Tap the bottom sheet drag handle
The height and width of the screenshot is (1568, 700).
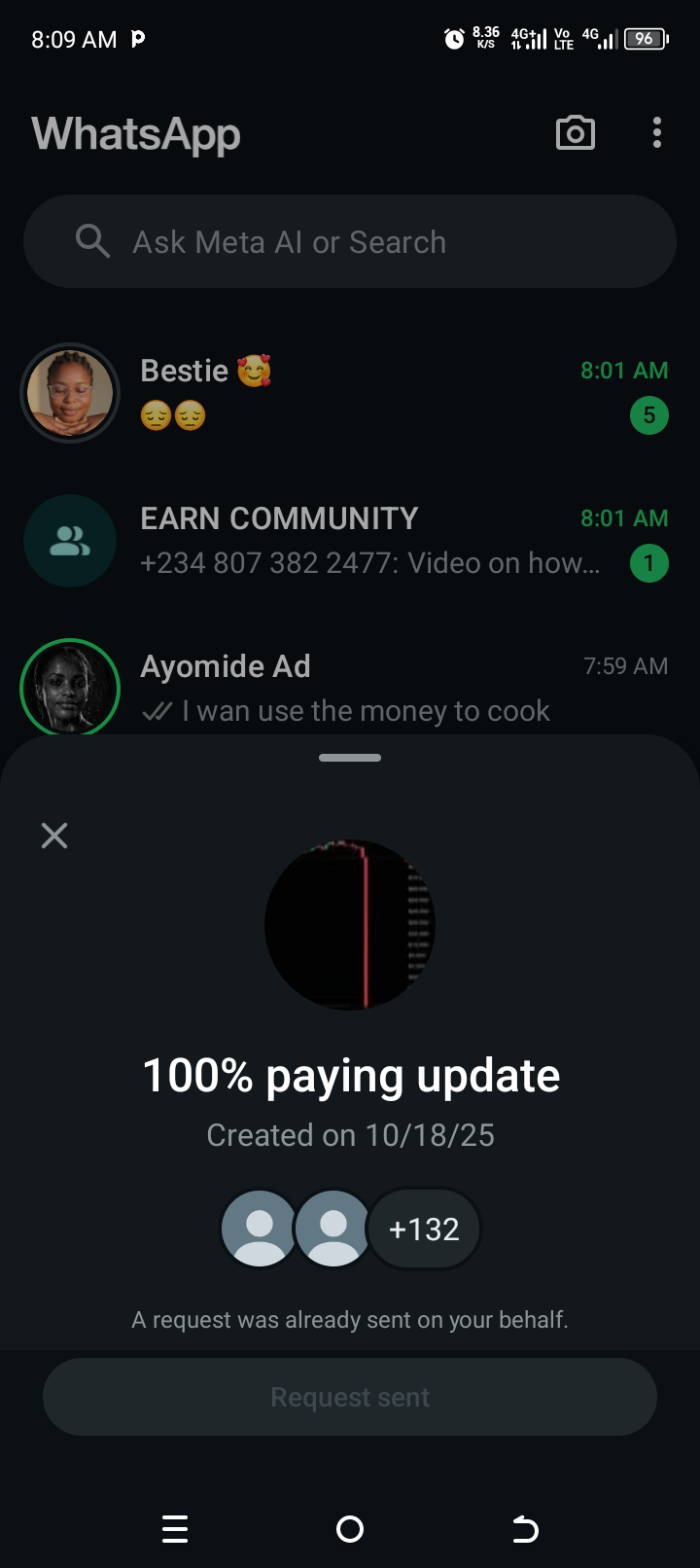350,758
